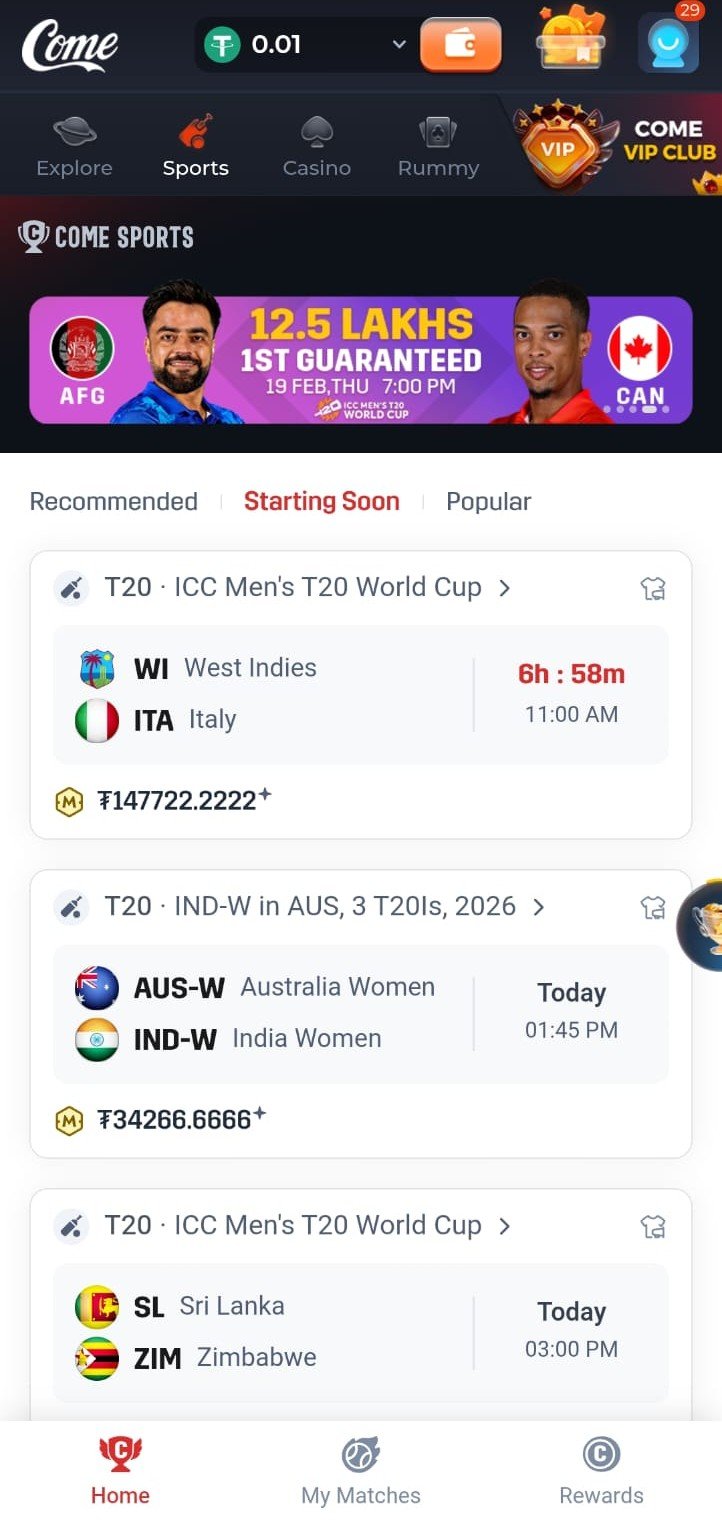This screenshot has height=1524, width=722.
Task: Open the Explore section
Action: [x=74, y=143]
